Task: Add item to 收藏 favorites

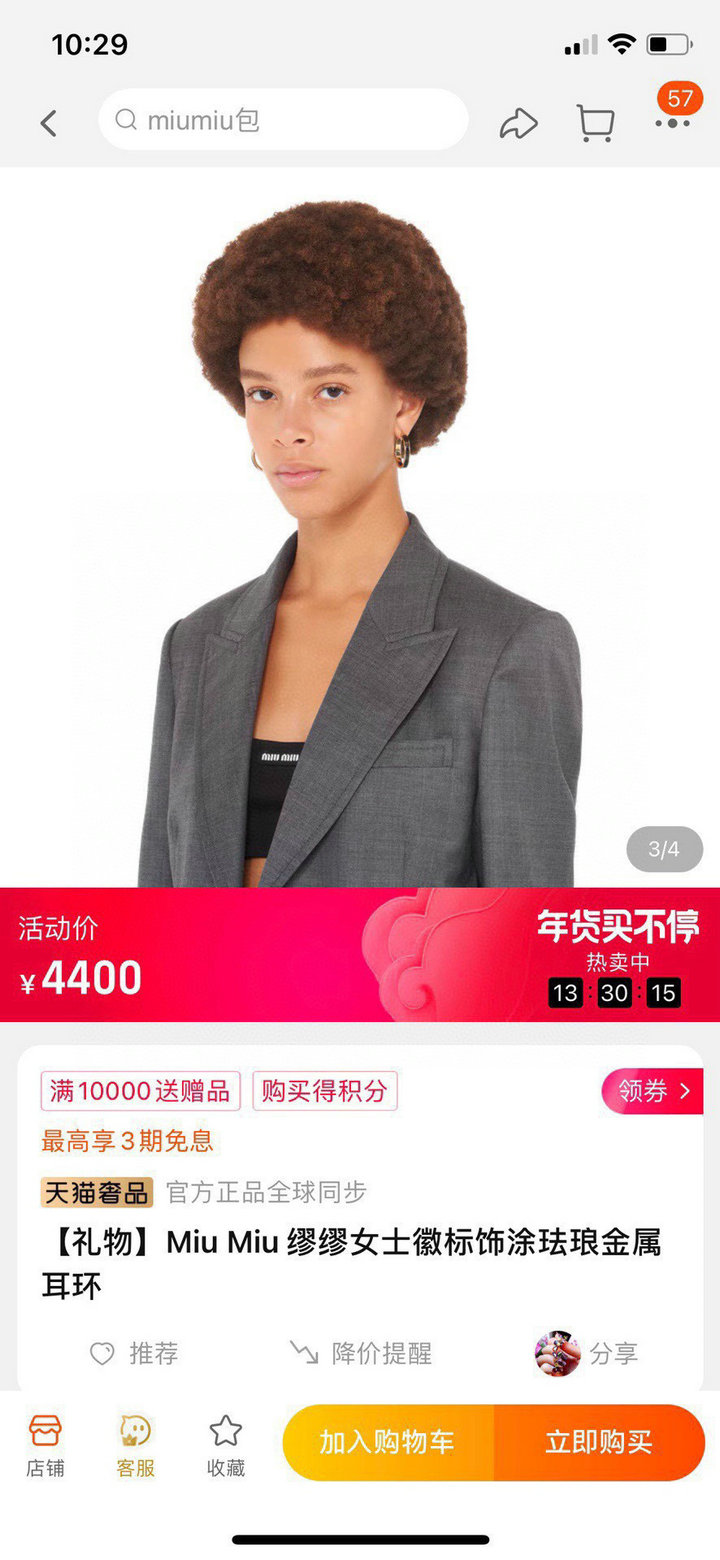Action: 225,1445
